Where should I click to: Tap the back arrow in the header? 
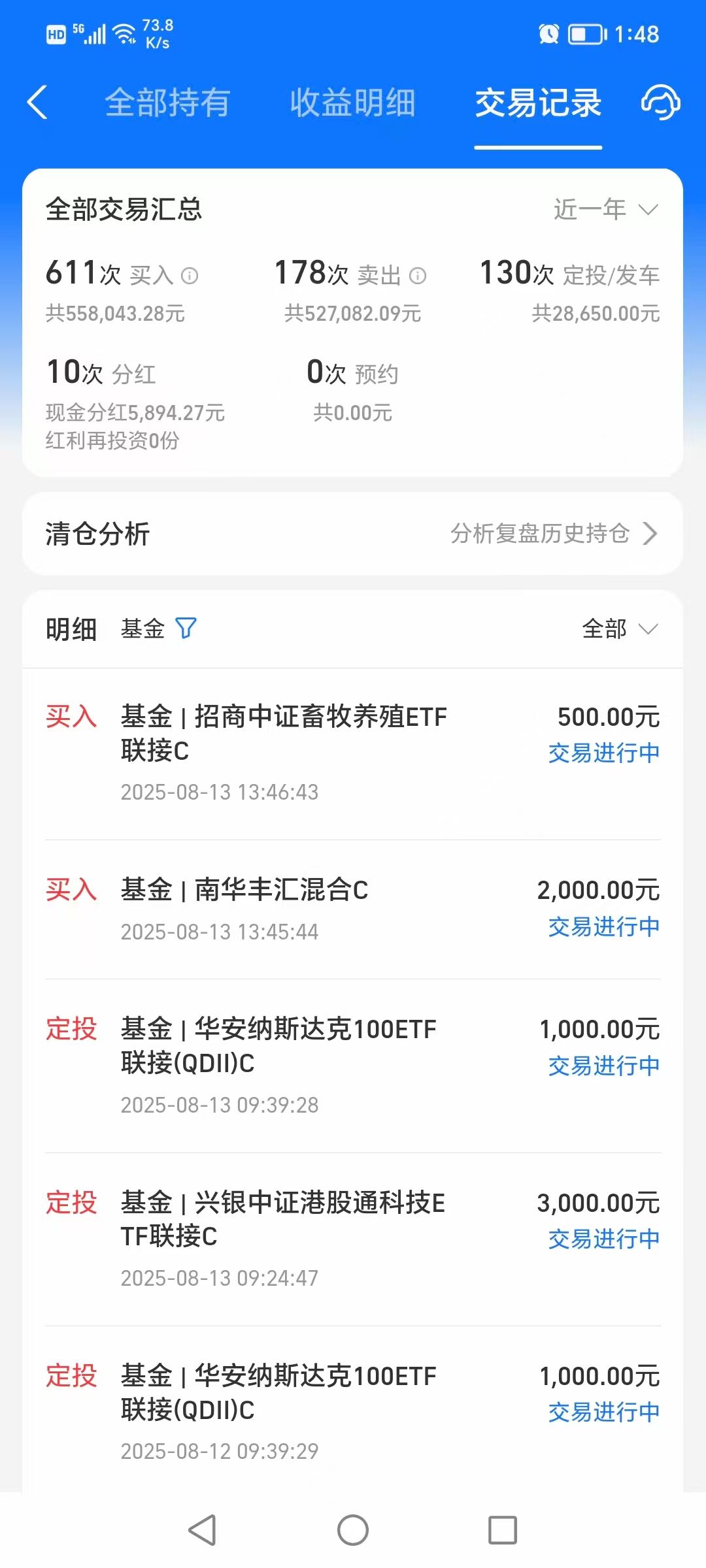[x=37, y=103]
